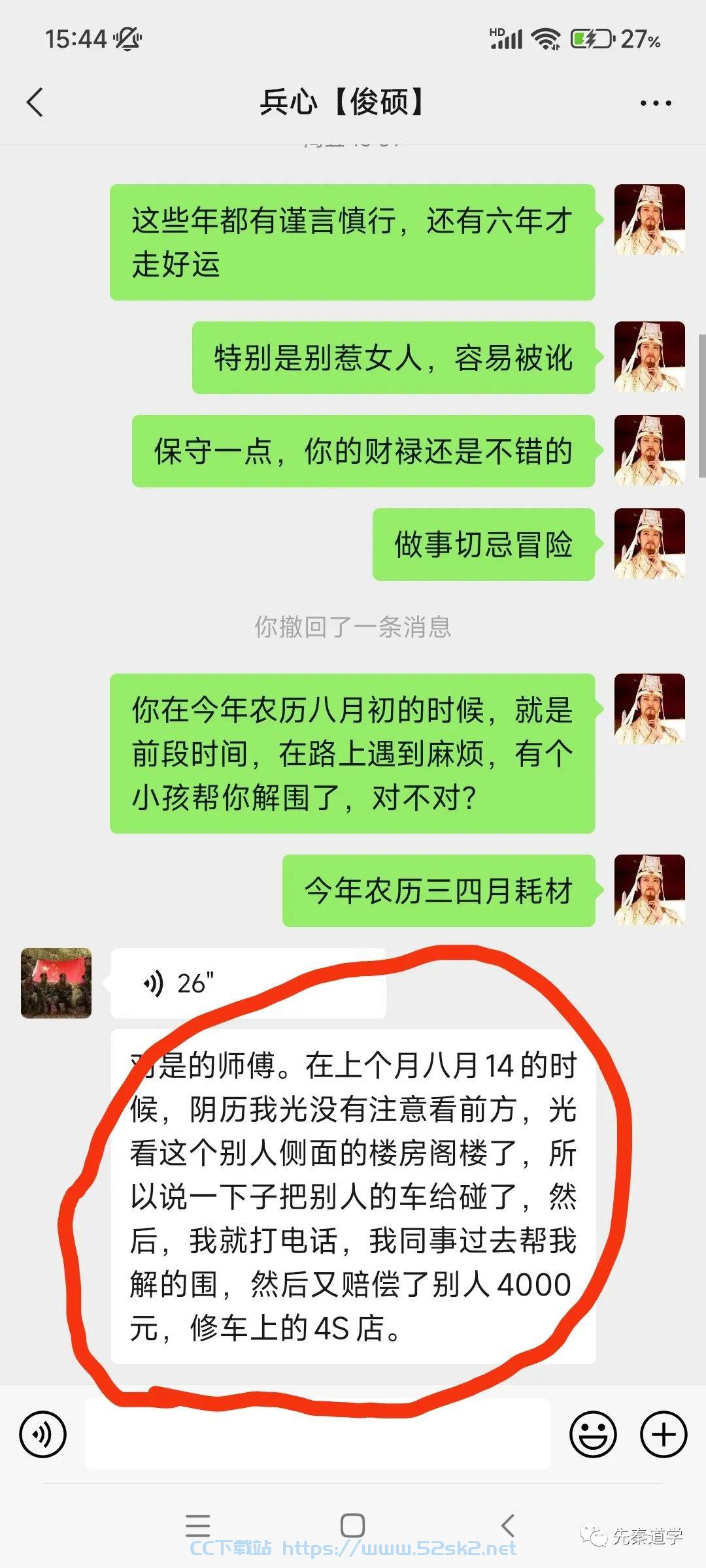Tap the system home button
Image resolution: width=706 pixels, height=1568 pixels.
(x=353, y=1526)
